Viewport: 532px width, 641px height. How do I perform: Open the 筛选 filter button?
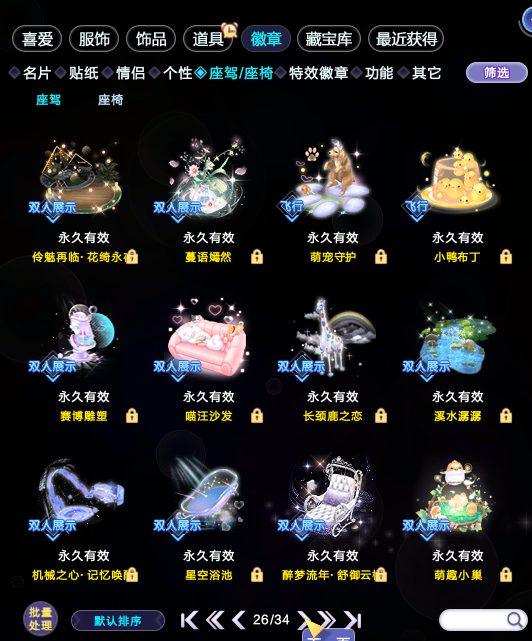pos(496,73)
